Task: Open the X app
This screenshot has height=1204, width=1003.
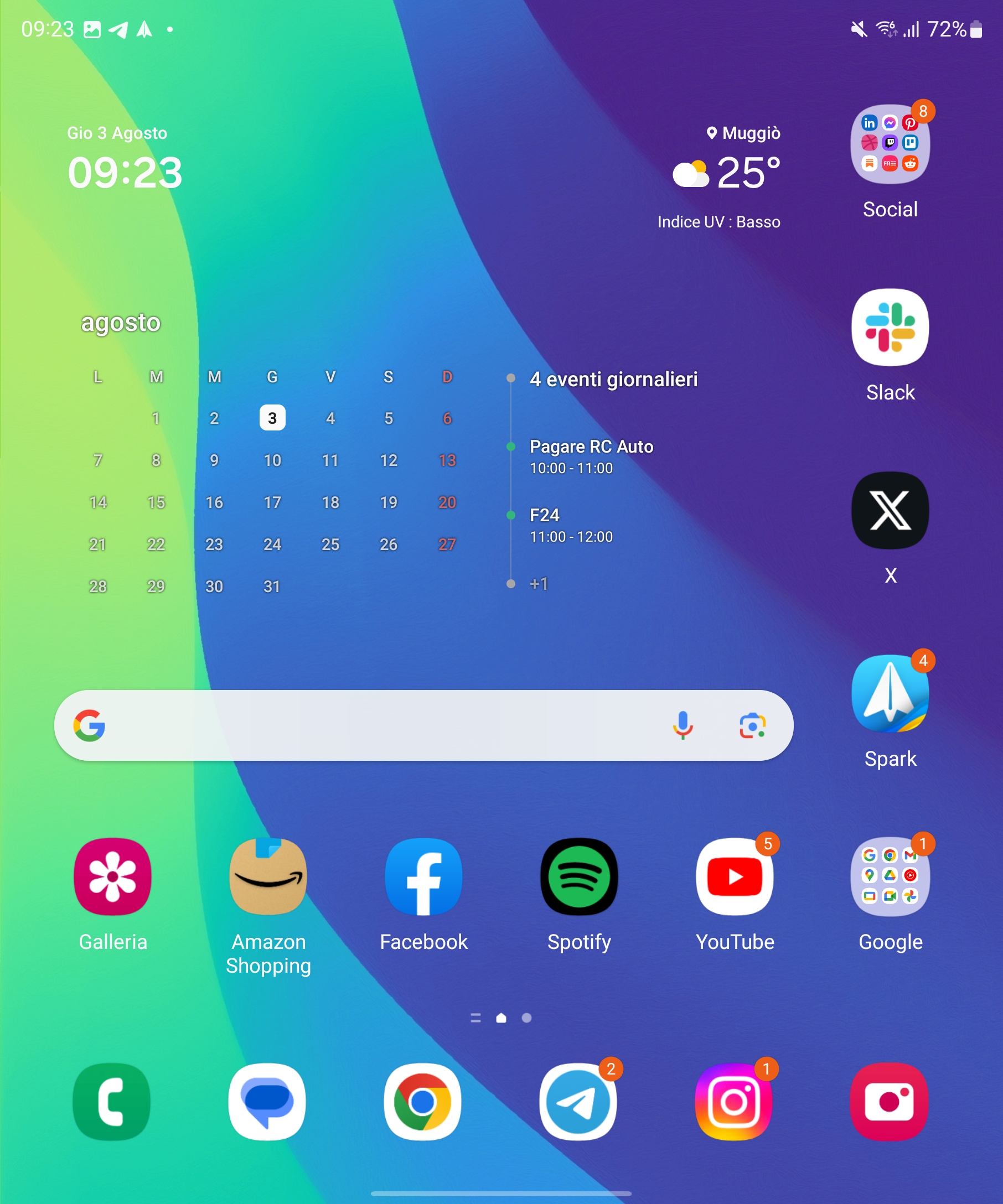Action: (x=890, y=510)
